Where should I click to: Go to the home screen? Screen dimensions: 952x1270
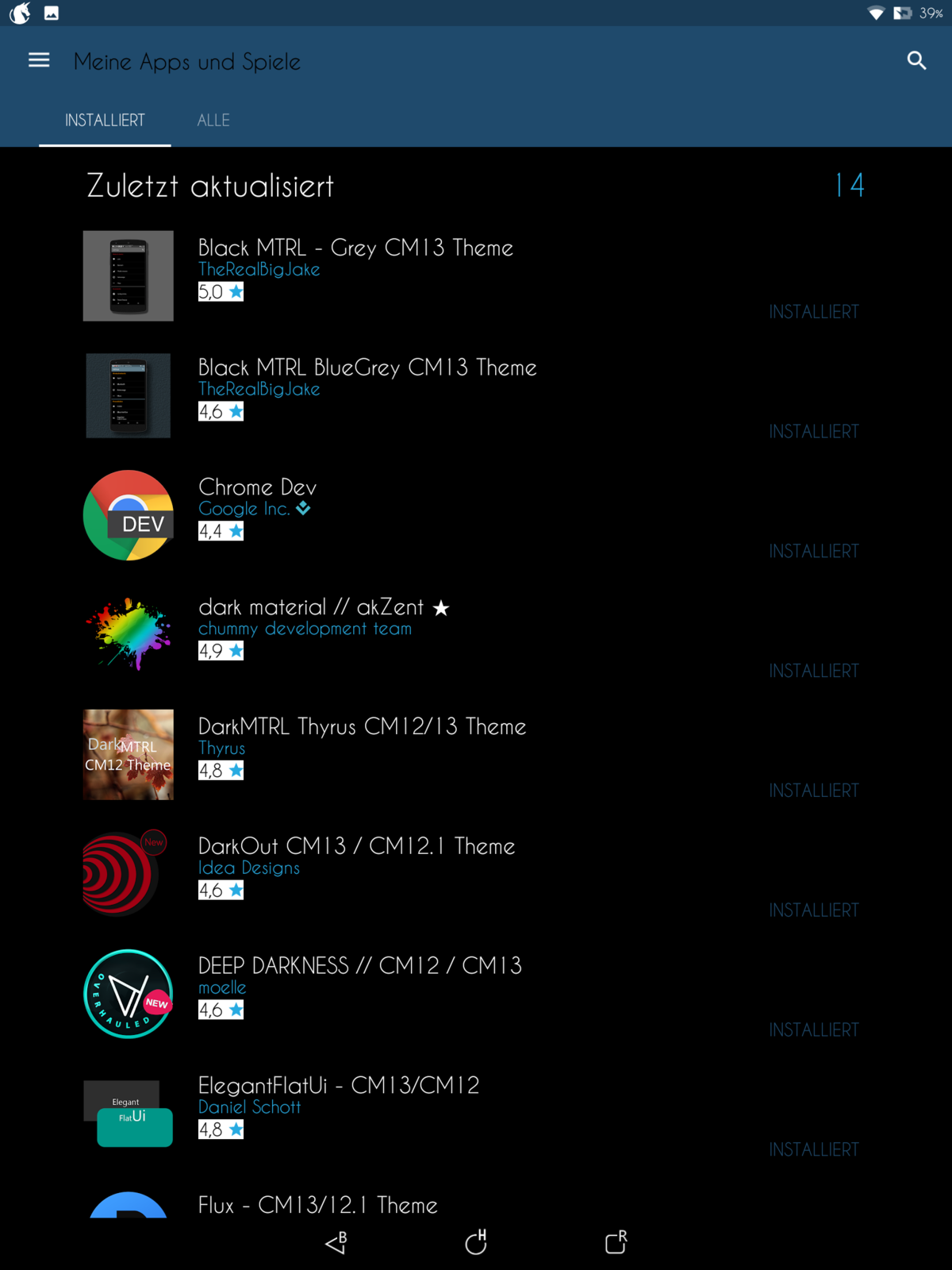476,1242
